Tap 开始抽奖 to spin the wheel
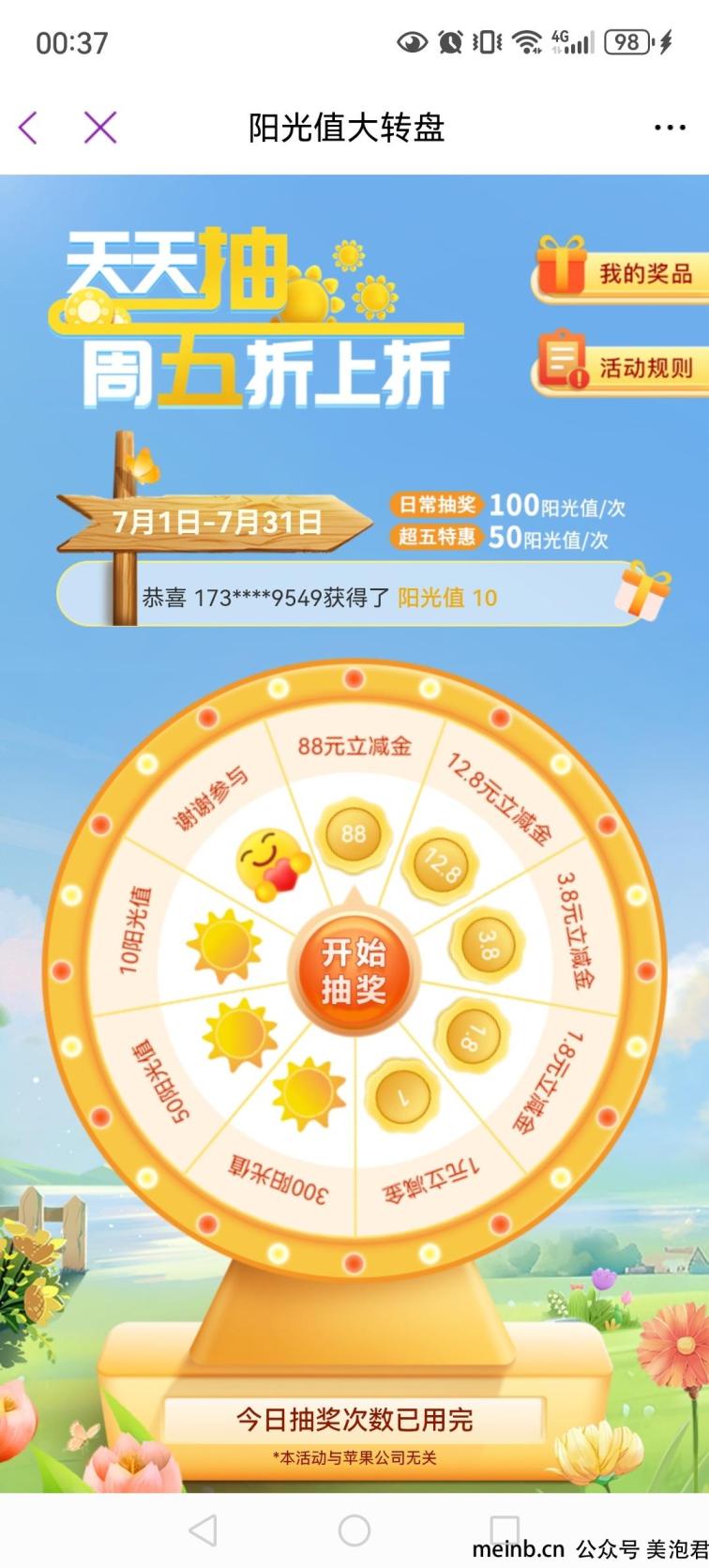The image size is (709, 1568). click(354, 971)
